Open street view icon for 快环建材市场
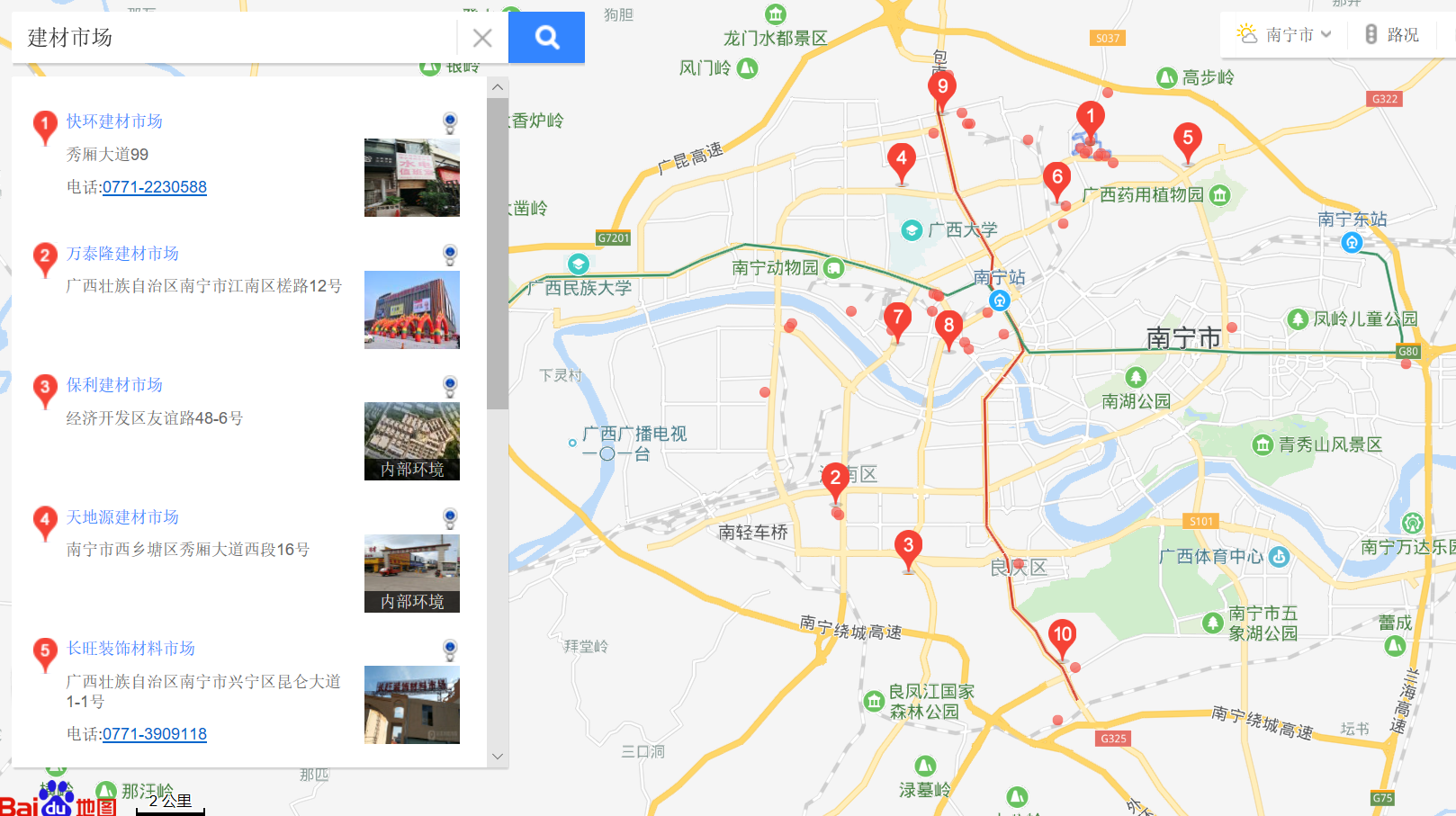The width and height of the screenshot is (1456, 816). [450, 122]
